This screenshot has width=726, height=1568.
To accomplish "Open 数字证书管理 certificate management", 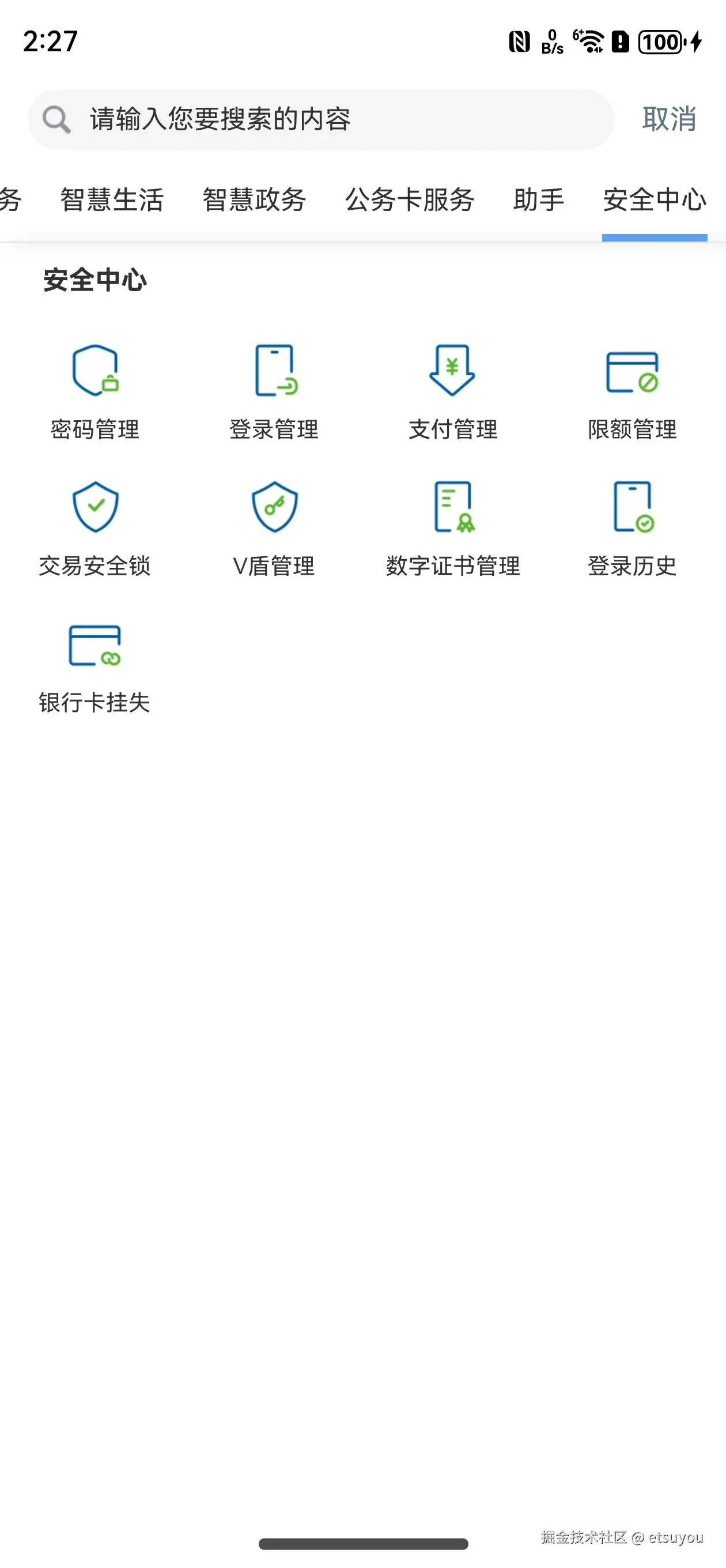I will coord(453,527).
